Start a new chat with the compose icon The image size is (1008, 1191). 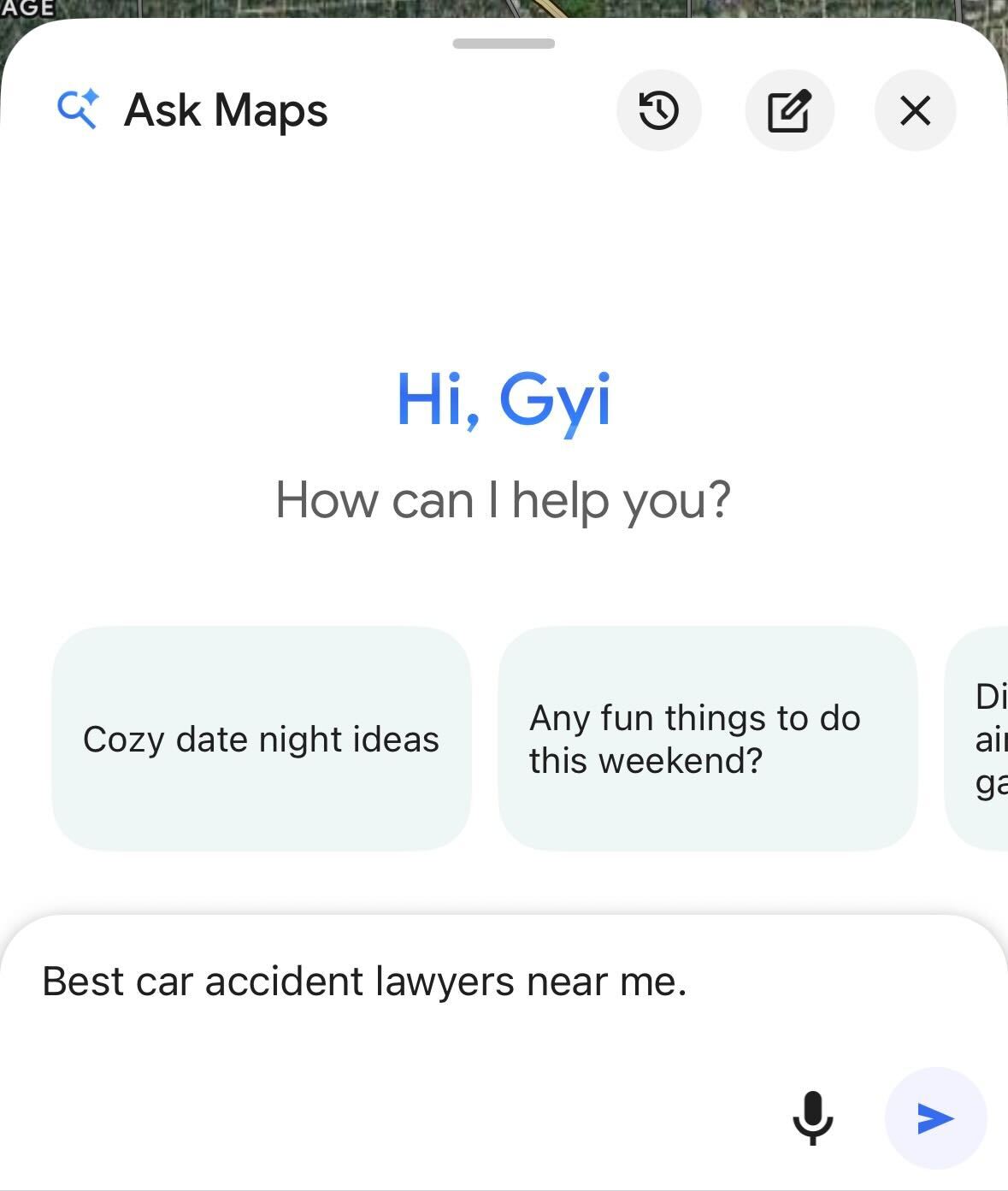click(x=789, y=110)
